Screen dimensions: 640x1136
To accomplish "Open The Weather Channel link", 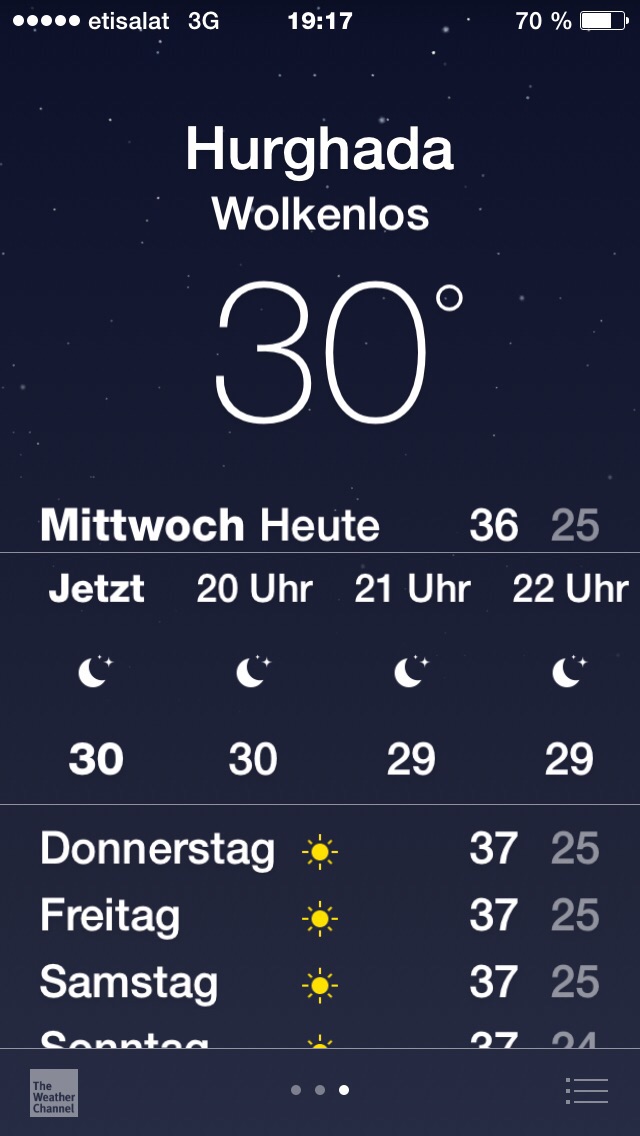I will click(x=54, y=1093).
